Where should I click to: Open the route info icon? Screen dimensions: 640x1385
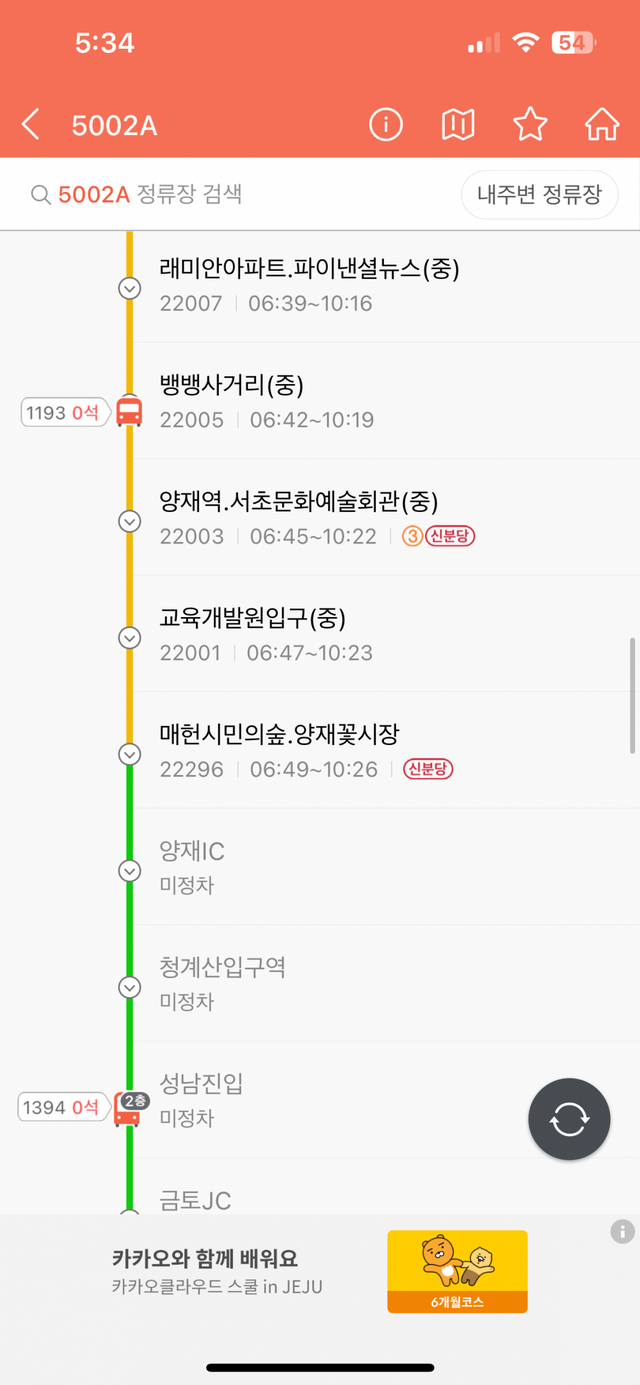386,125
